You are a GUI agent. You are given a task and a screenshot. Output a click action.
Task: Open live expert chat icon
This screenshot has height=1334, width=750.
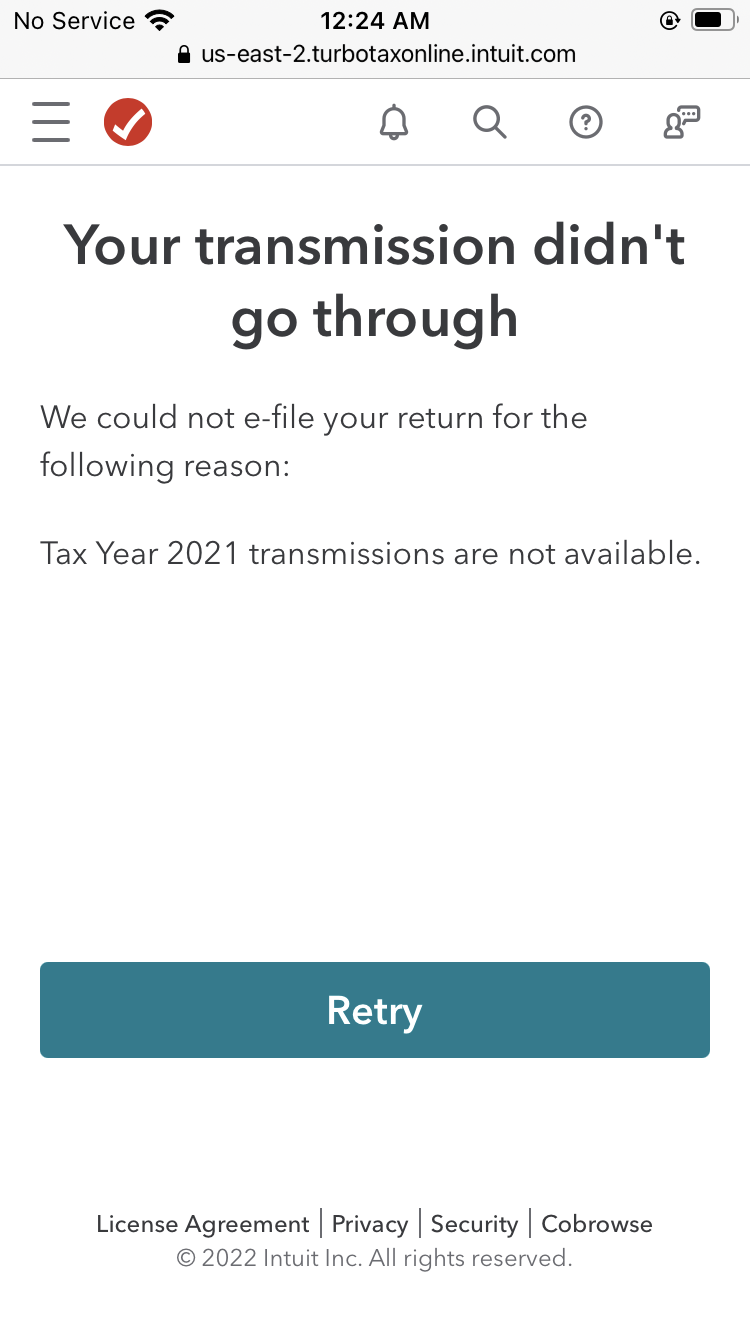click(x=682, y=122)
